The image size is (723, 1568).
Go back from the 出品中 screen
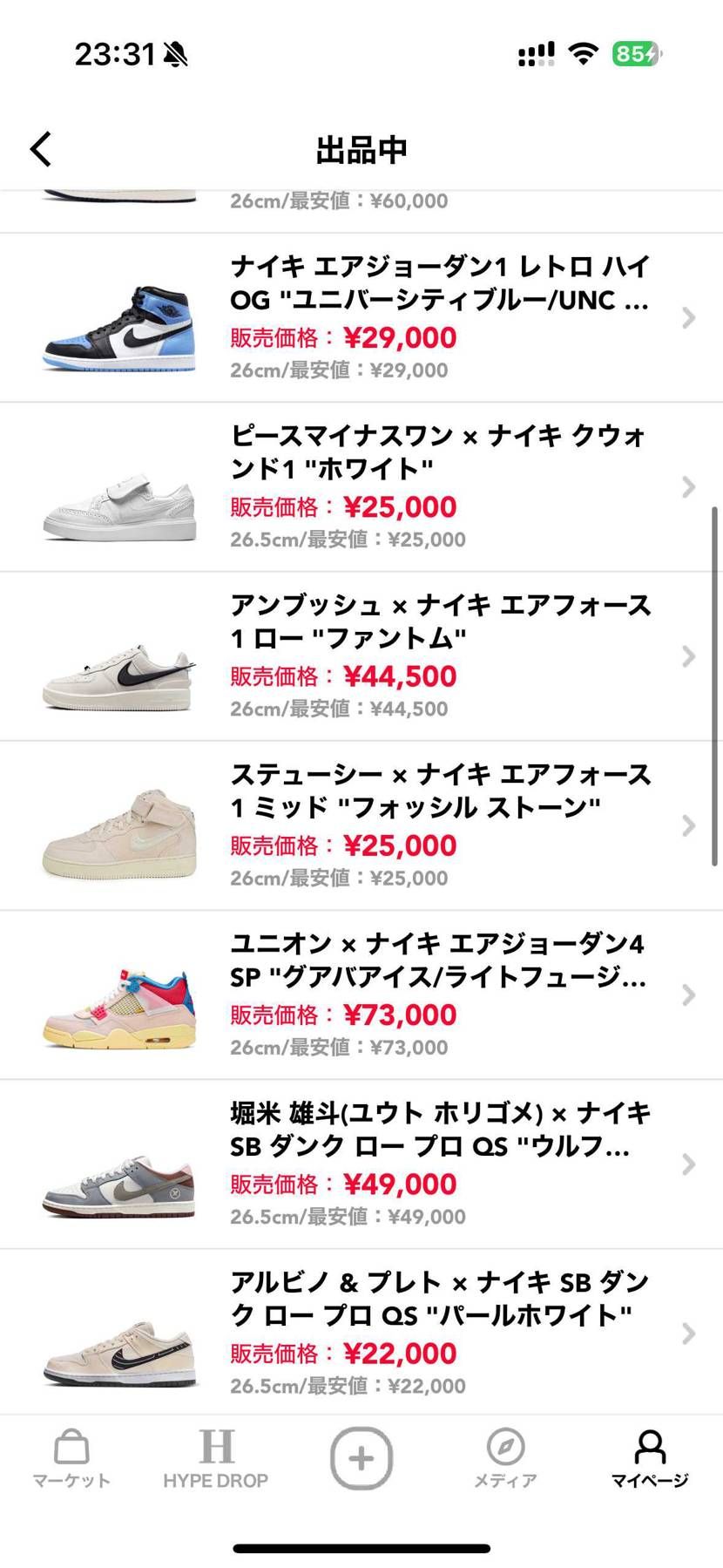tap(41, 149)
